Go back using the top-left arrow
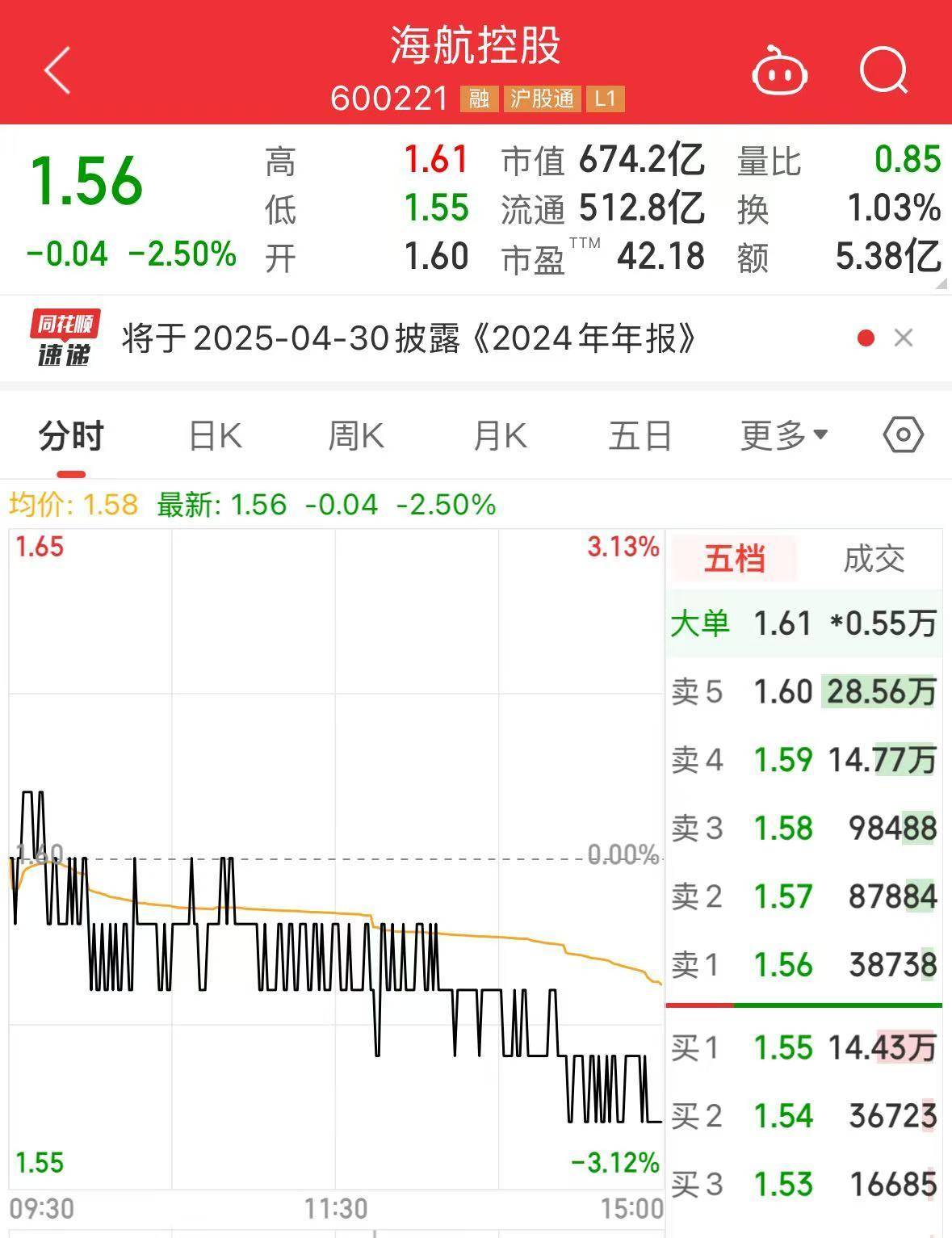Viewport: 952px width, 1238px height. tap(57, 70)
